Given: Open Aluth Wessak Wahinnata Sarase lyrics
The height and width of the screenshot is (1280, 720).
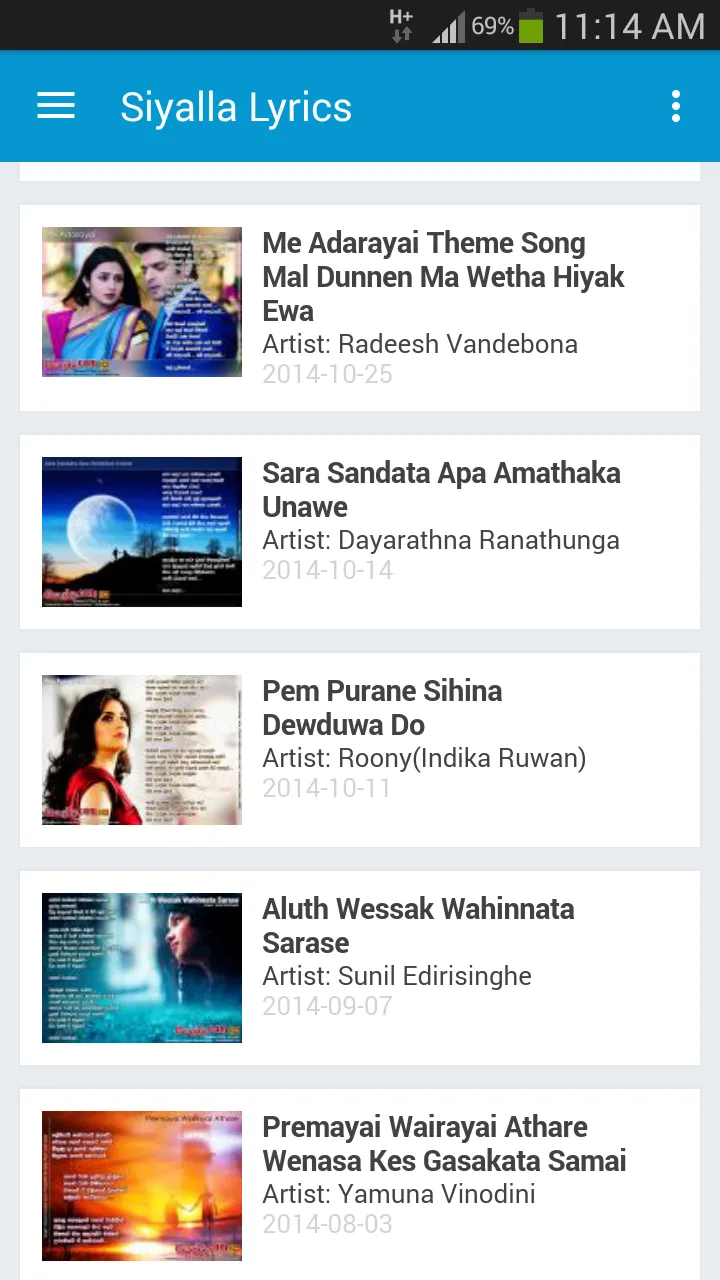Looking at the screenshot, I should point(360,968).
